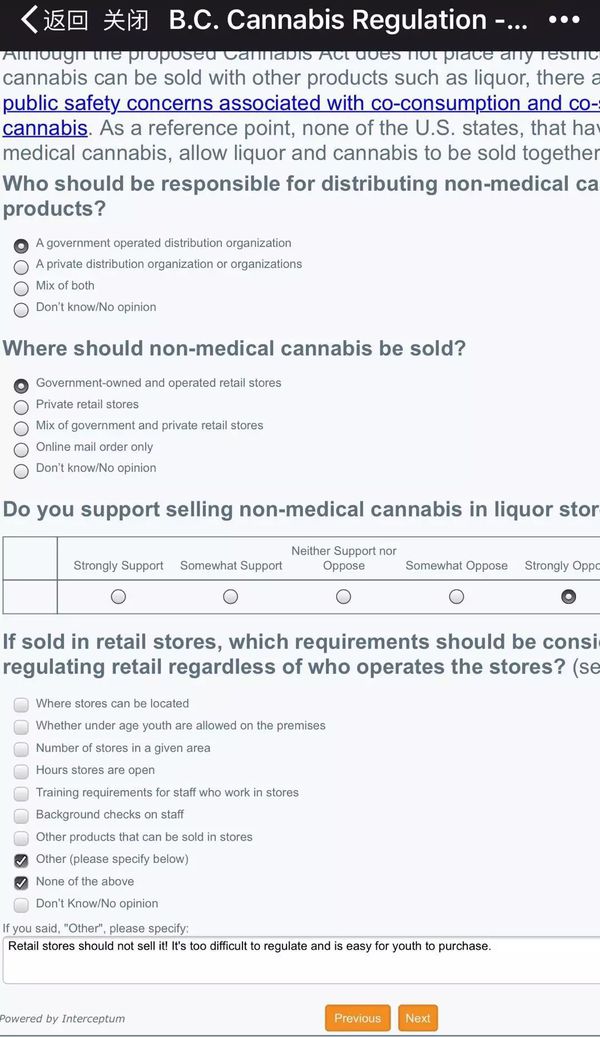
Task: Check Hours stores are open
Action: pos(21,771)
